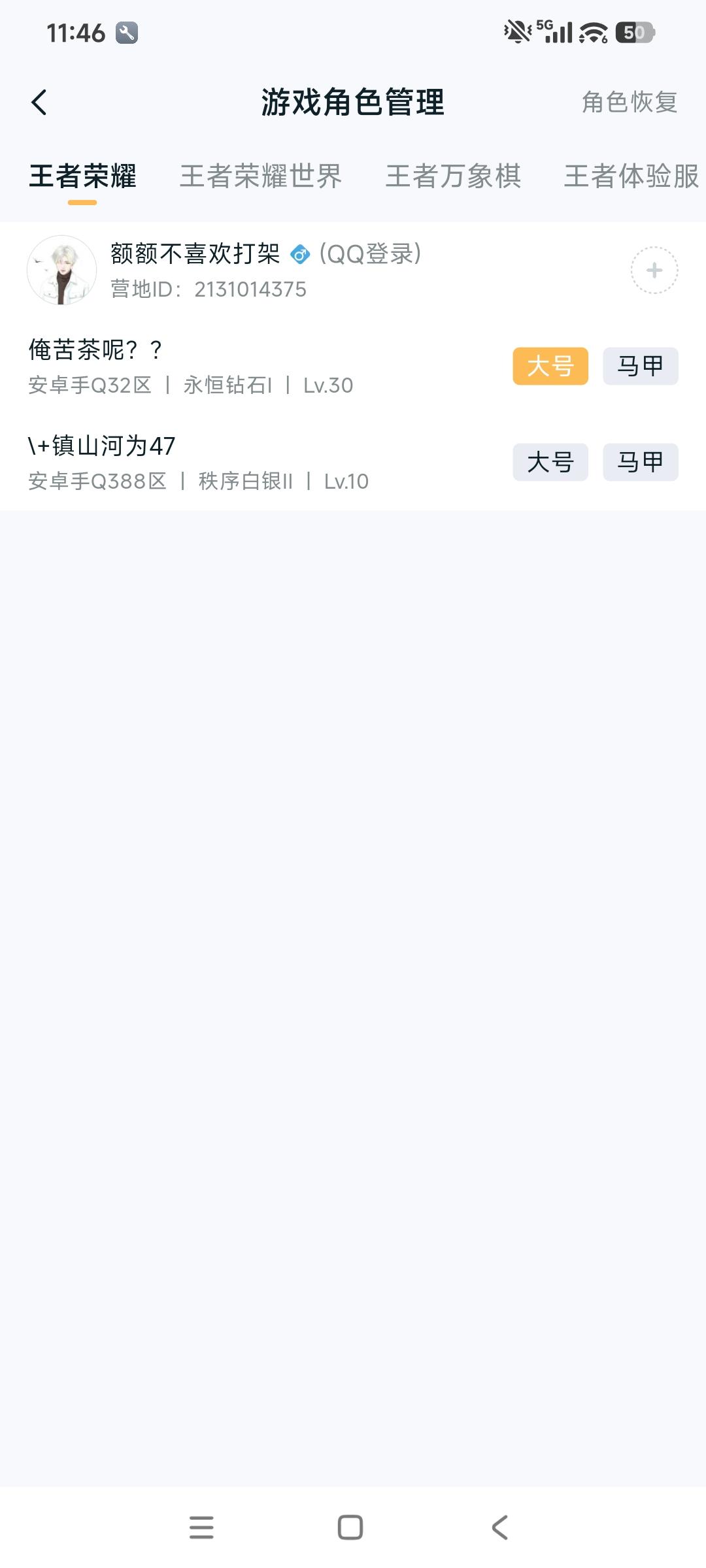Tap the plus icon to add a role
Image resolution: width=706 pixels, height=1568 pixels.
(653, 269)
